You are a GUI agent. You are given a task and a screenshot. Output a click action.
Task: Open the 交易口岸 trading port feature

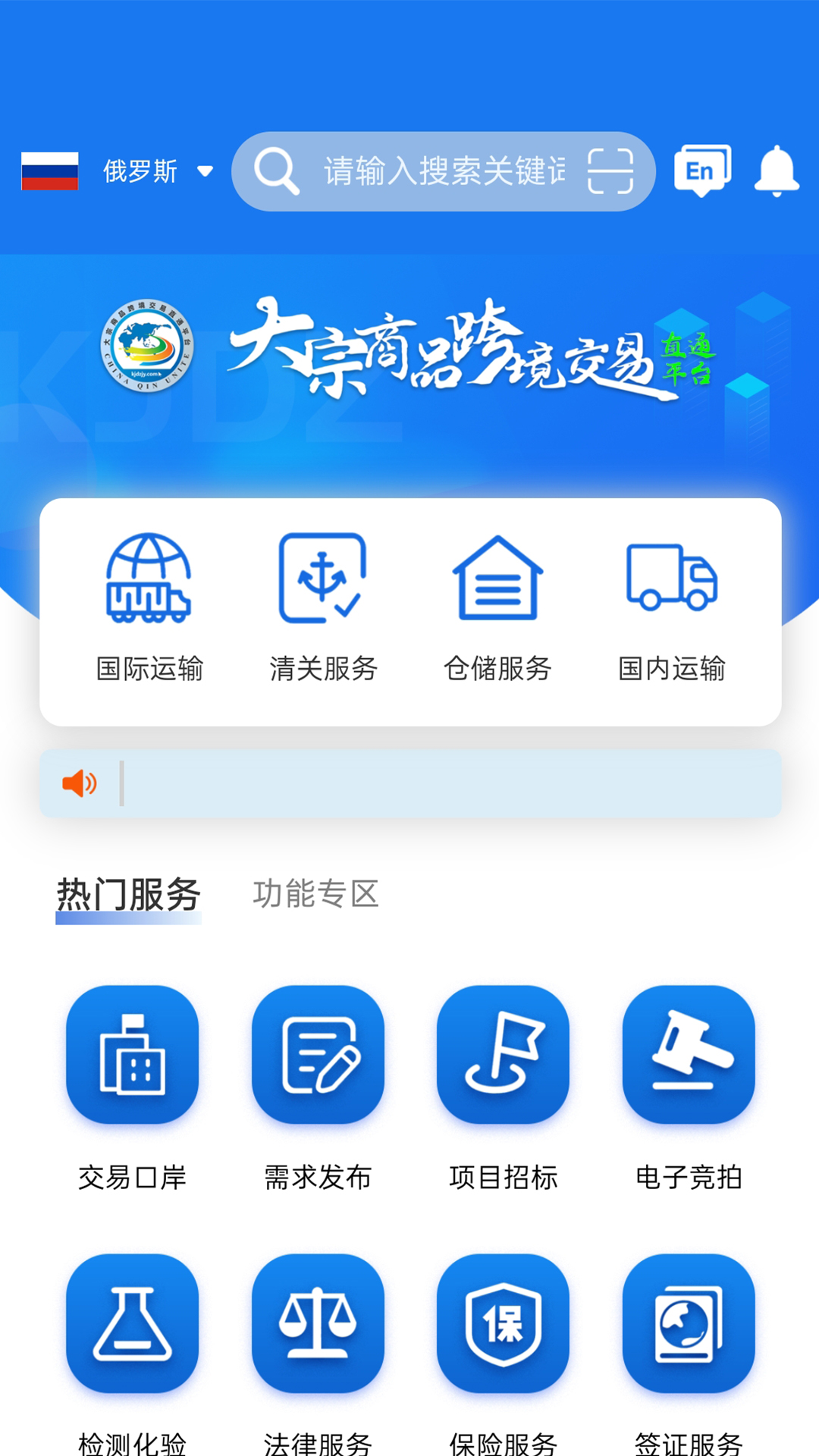(x=132, y=1056)
